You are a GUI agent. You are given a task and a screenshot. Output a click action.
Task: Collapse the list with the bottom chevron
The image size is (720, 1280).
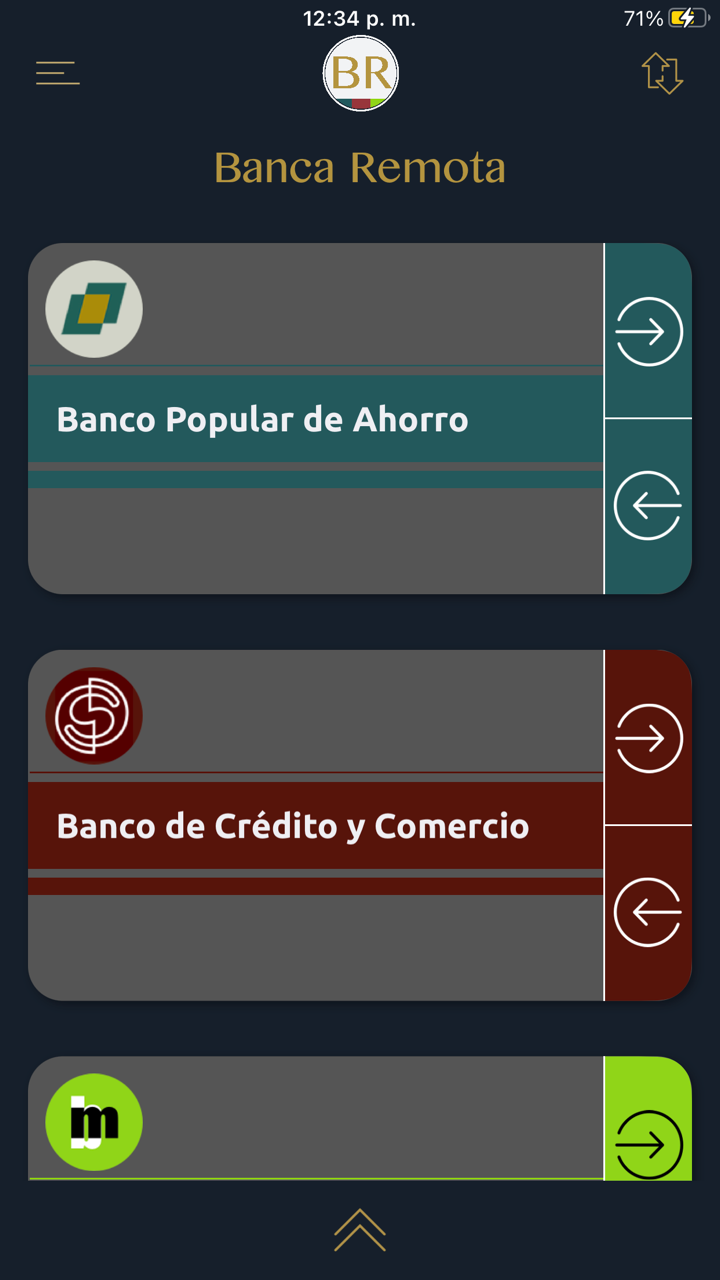360,1228
